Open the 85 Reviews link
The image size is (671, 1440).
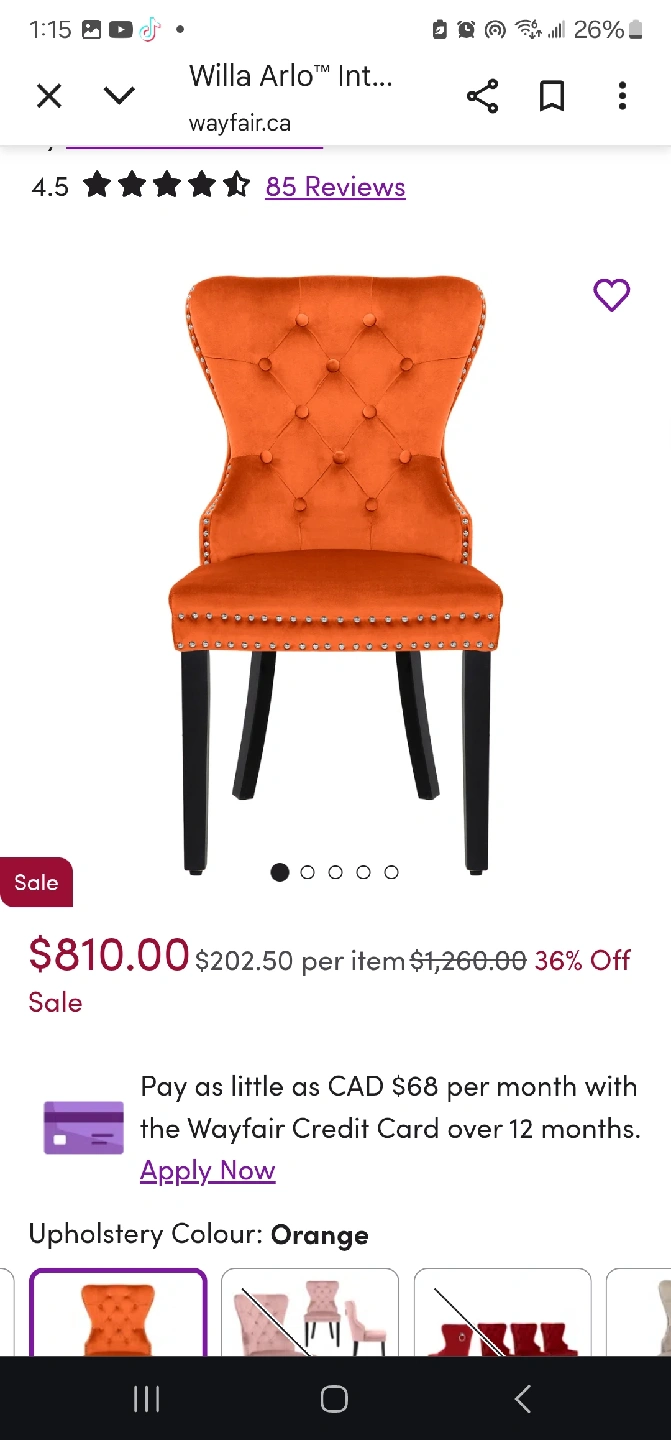click(x=335, y=187)
